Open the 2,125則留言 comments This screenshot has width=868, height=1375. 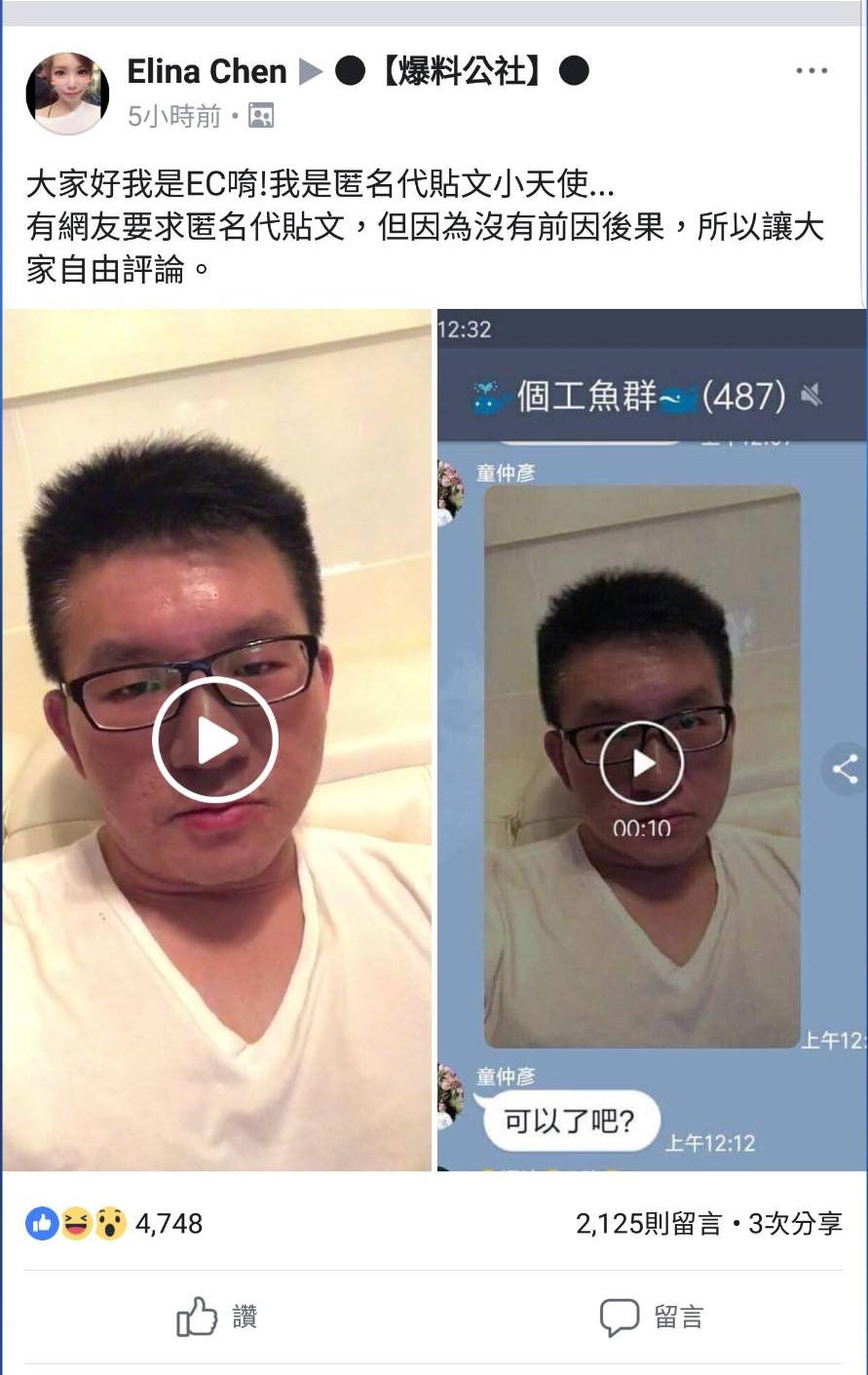[649, 1223]
